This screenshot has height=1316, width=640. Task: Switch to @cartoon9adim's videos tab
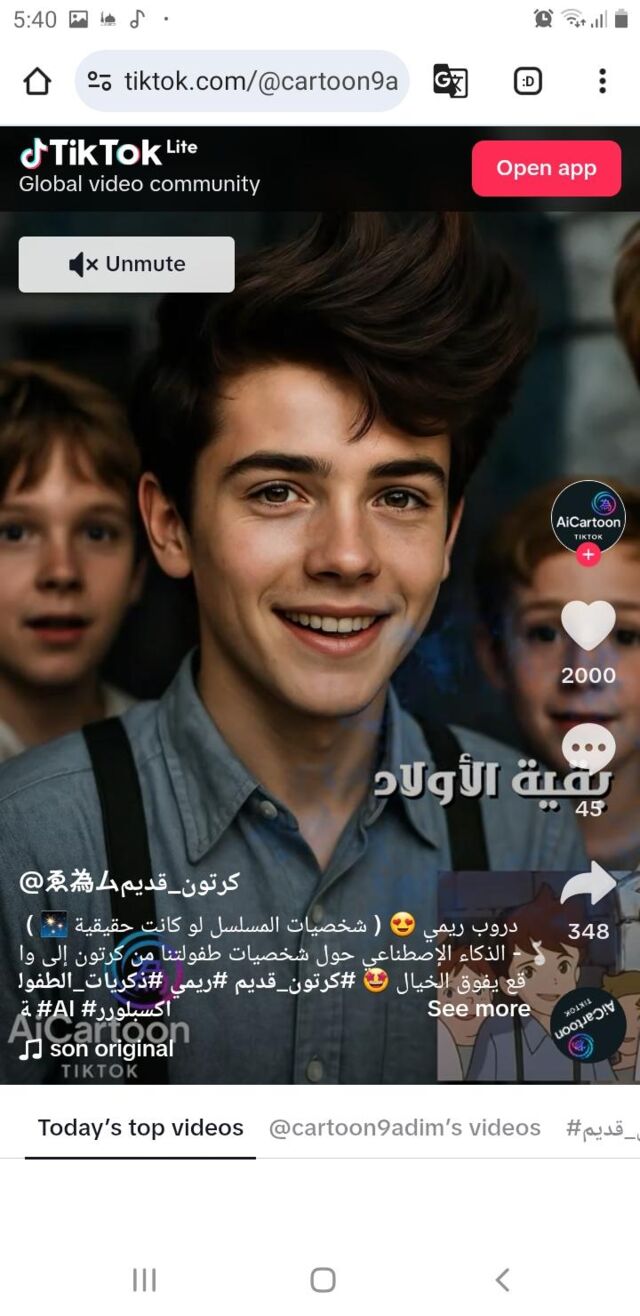tap(404, 1128)
